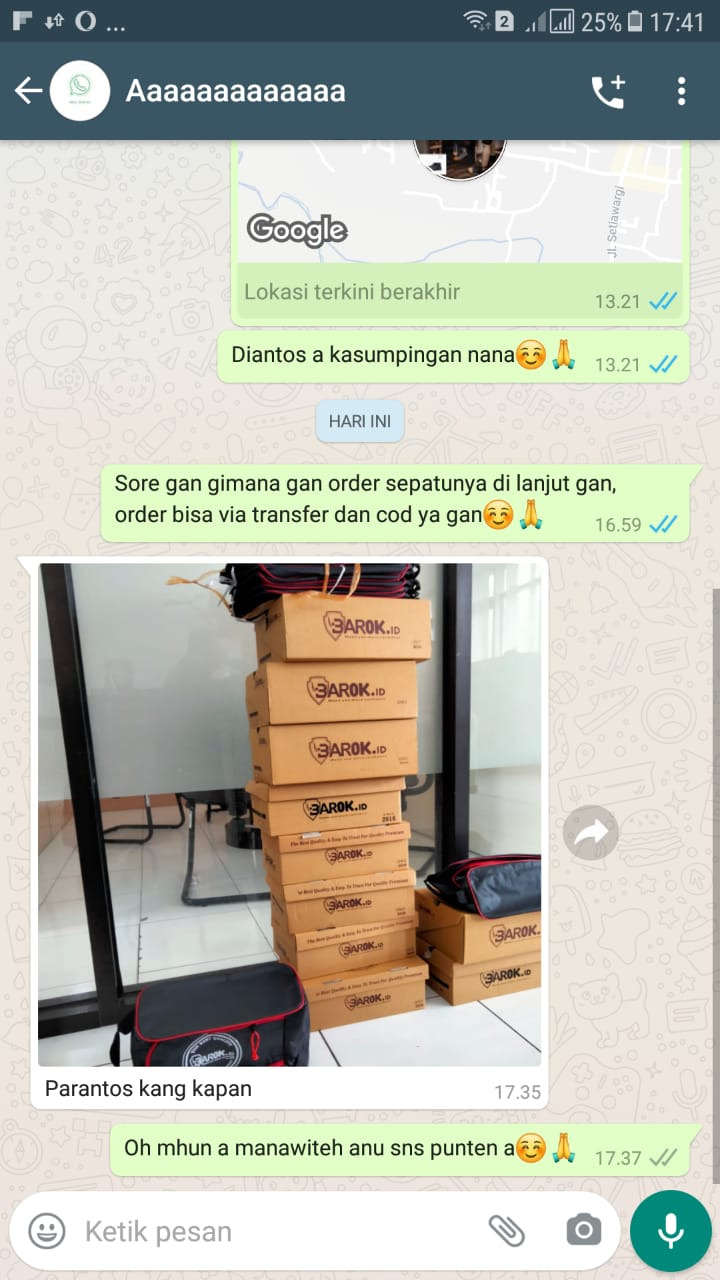View the Barok.id boxes photo
The width and height of the screenshot is (720, 1280).
click(290, 814)
